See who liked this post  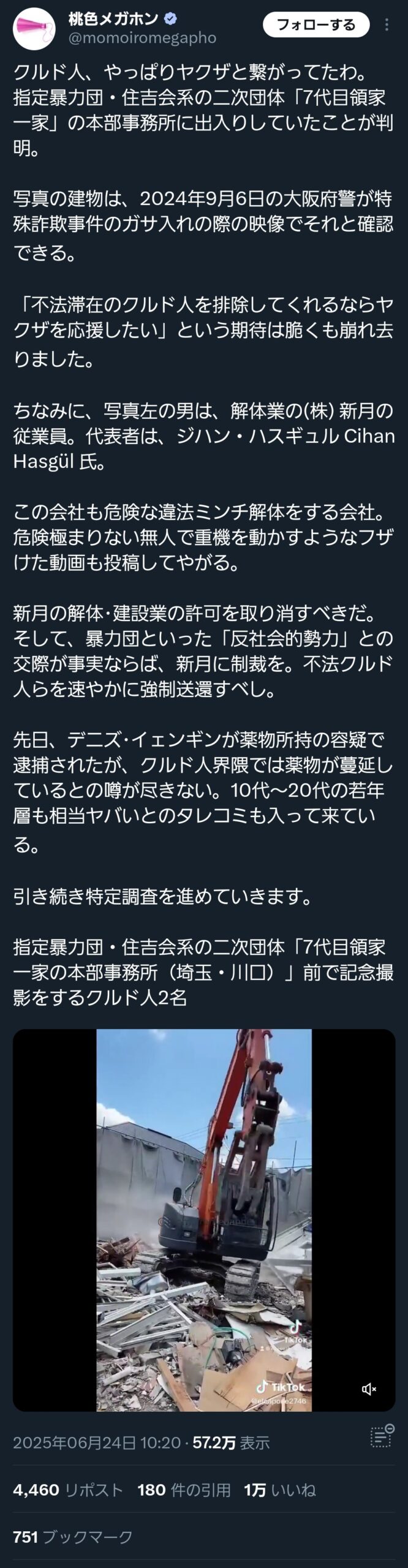pyautogui.click(x=280, y=1490)
